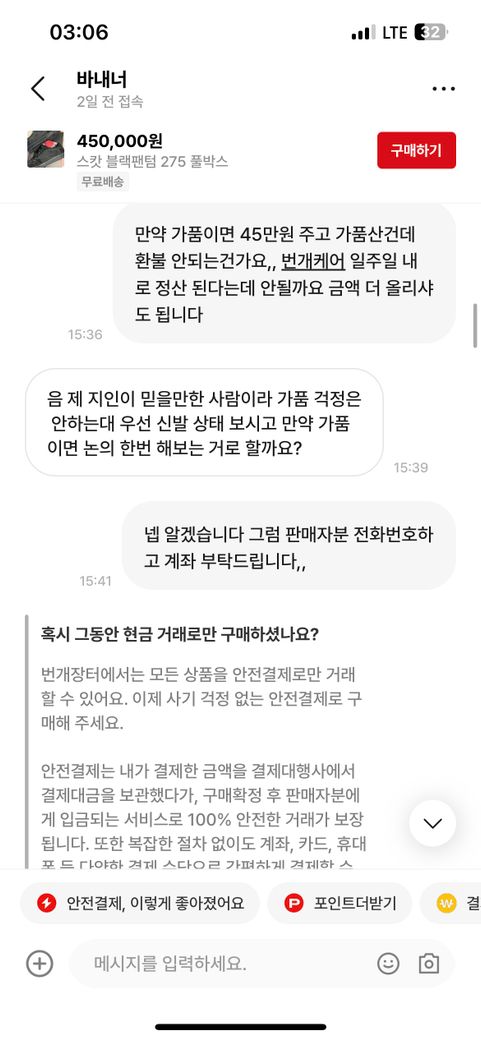Go back using the back arrow
Screen dimensions: 481x1040
tap(38, 89)
